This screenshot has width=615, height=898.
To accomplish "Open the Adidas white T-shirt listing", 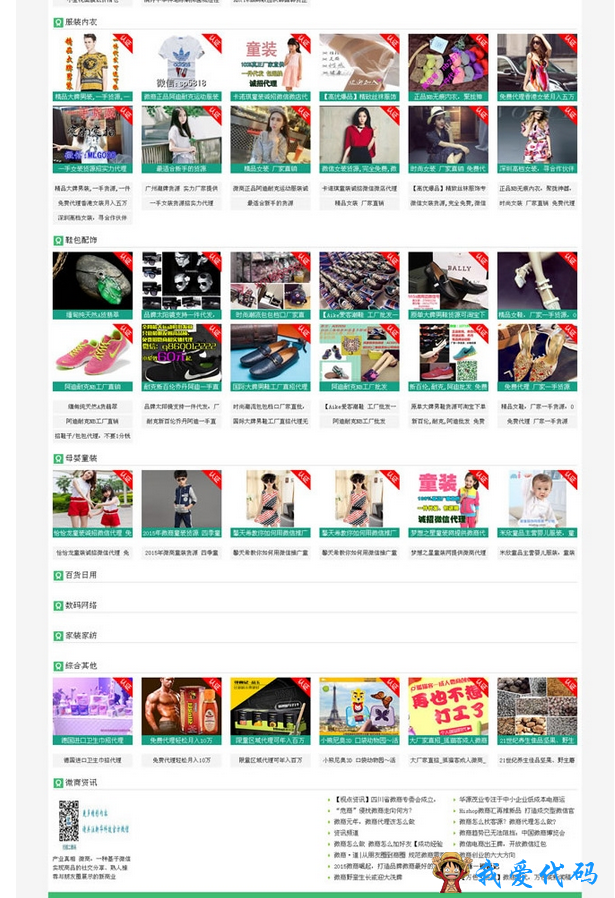I will [180, 63].
